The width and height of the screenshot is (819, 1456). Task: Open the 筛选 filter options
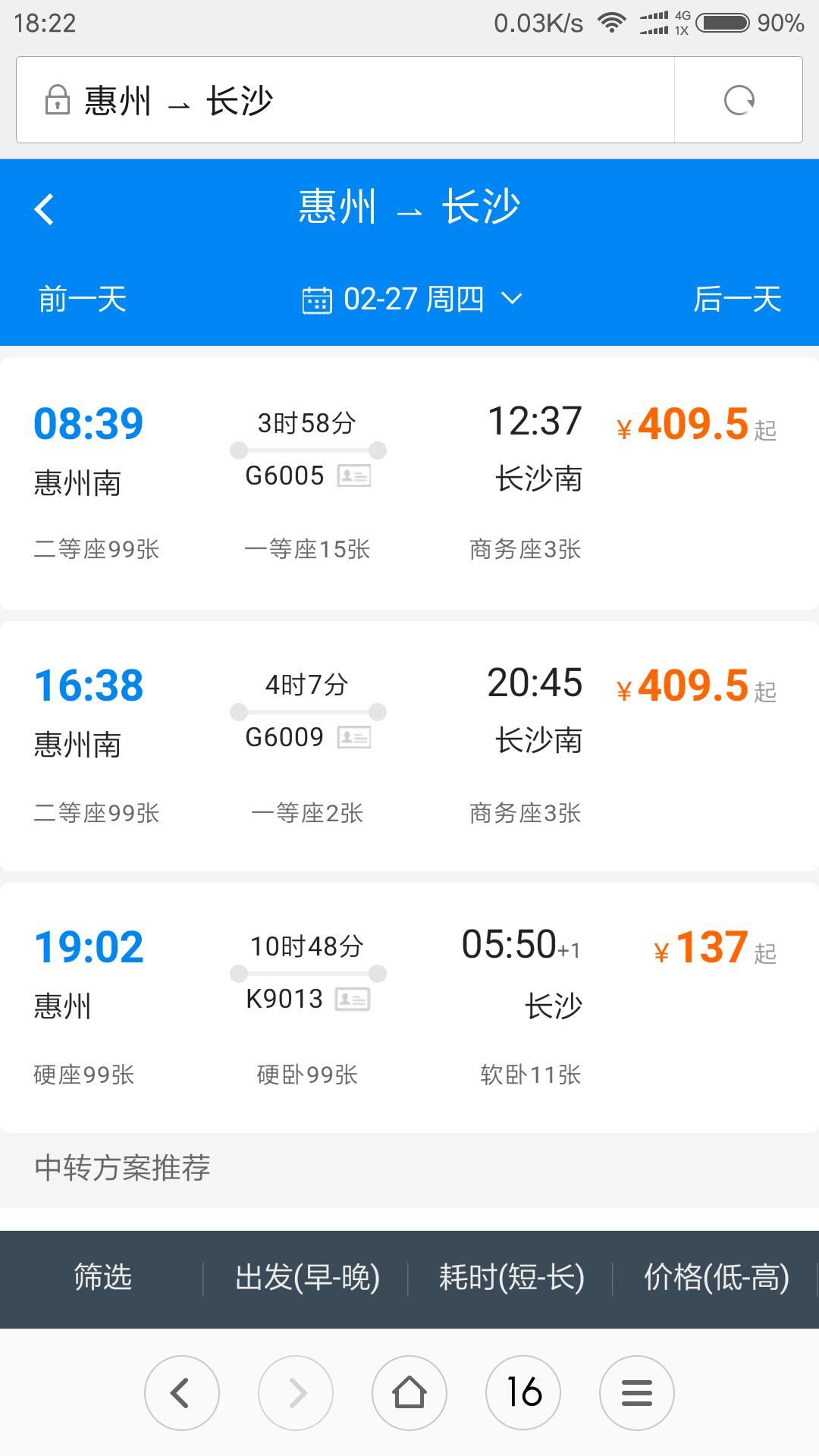(102, 1278)
